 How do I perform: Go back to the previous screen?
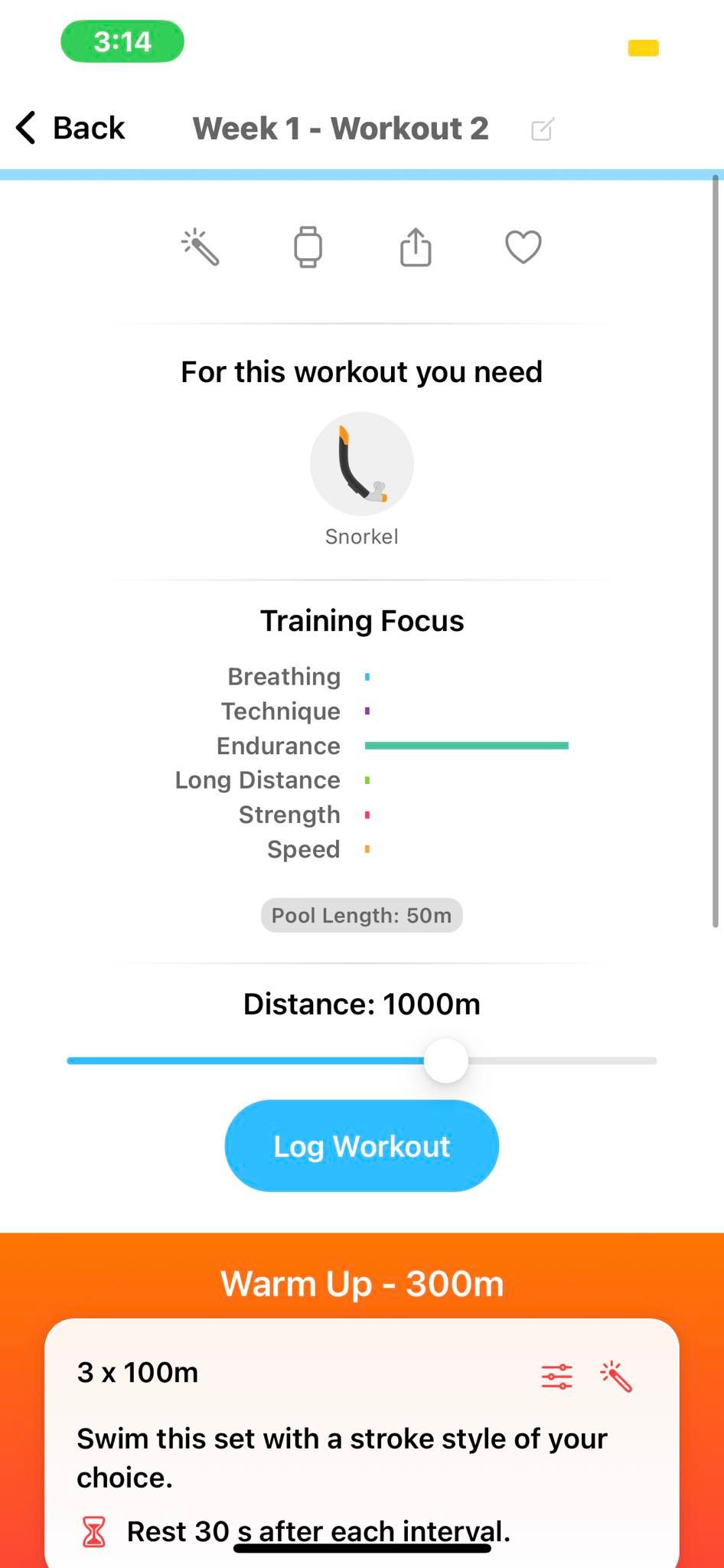(x=70, y=128)
